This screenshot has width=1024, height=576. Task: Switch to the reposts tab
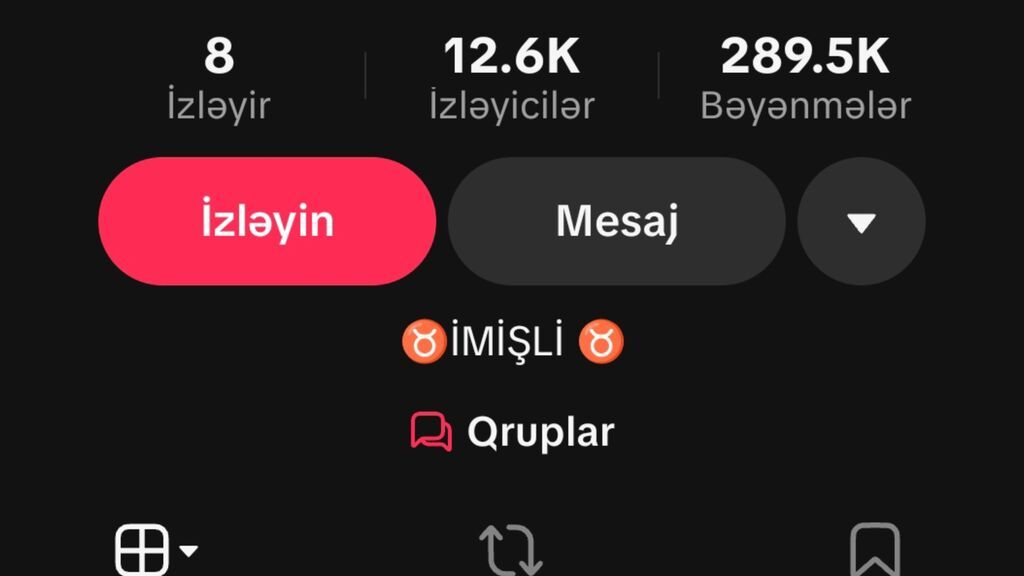(511, 551)
